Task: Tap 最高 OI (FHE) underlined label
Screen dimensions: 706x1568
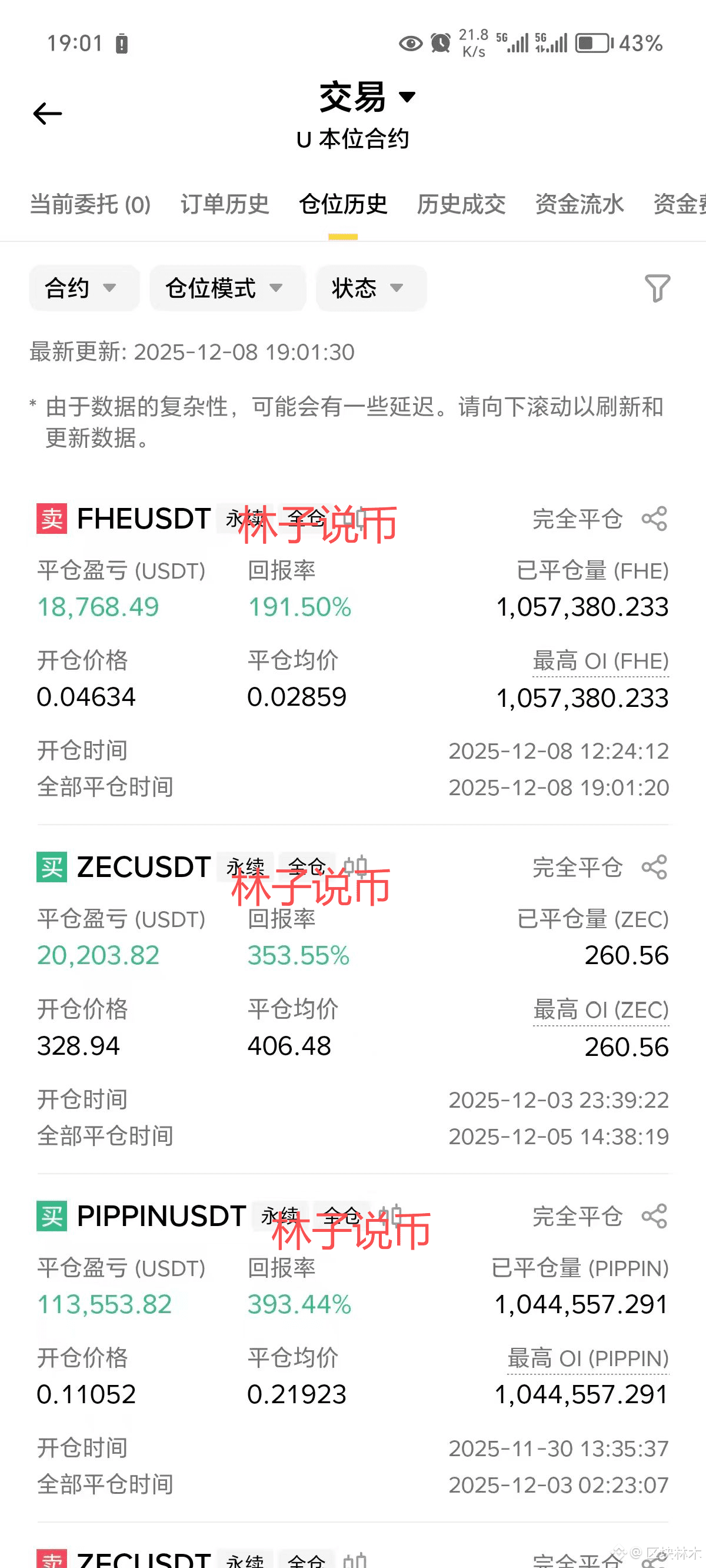Action: pyautogui.click(x=600, y=662)
